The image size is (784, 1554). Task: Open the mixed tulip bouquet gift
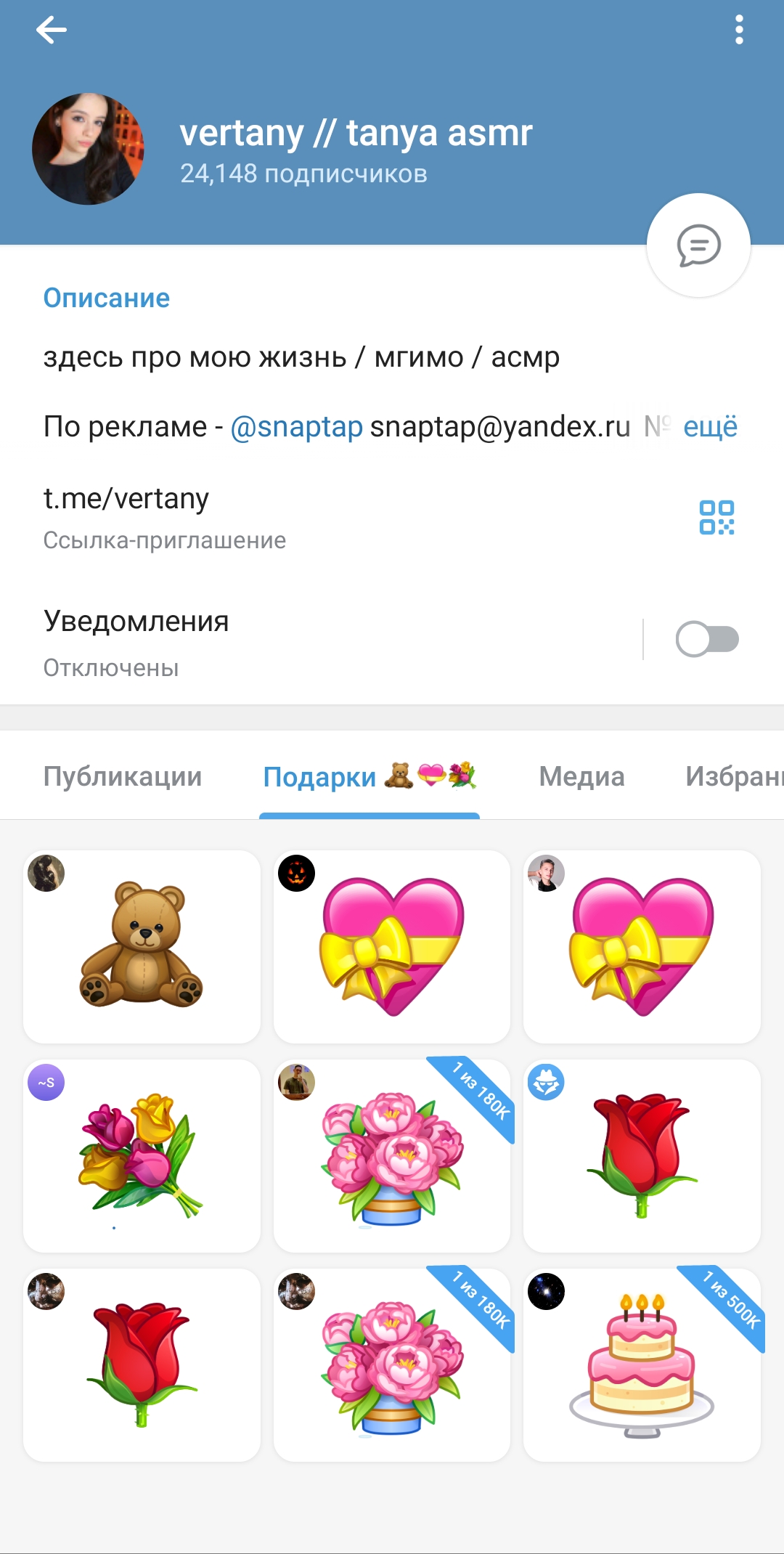142,1156
